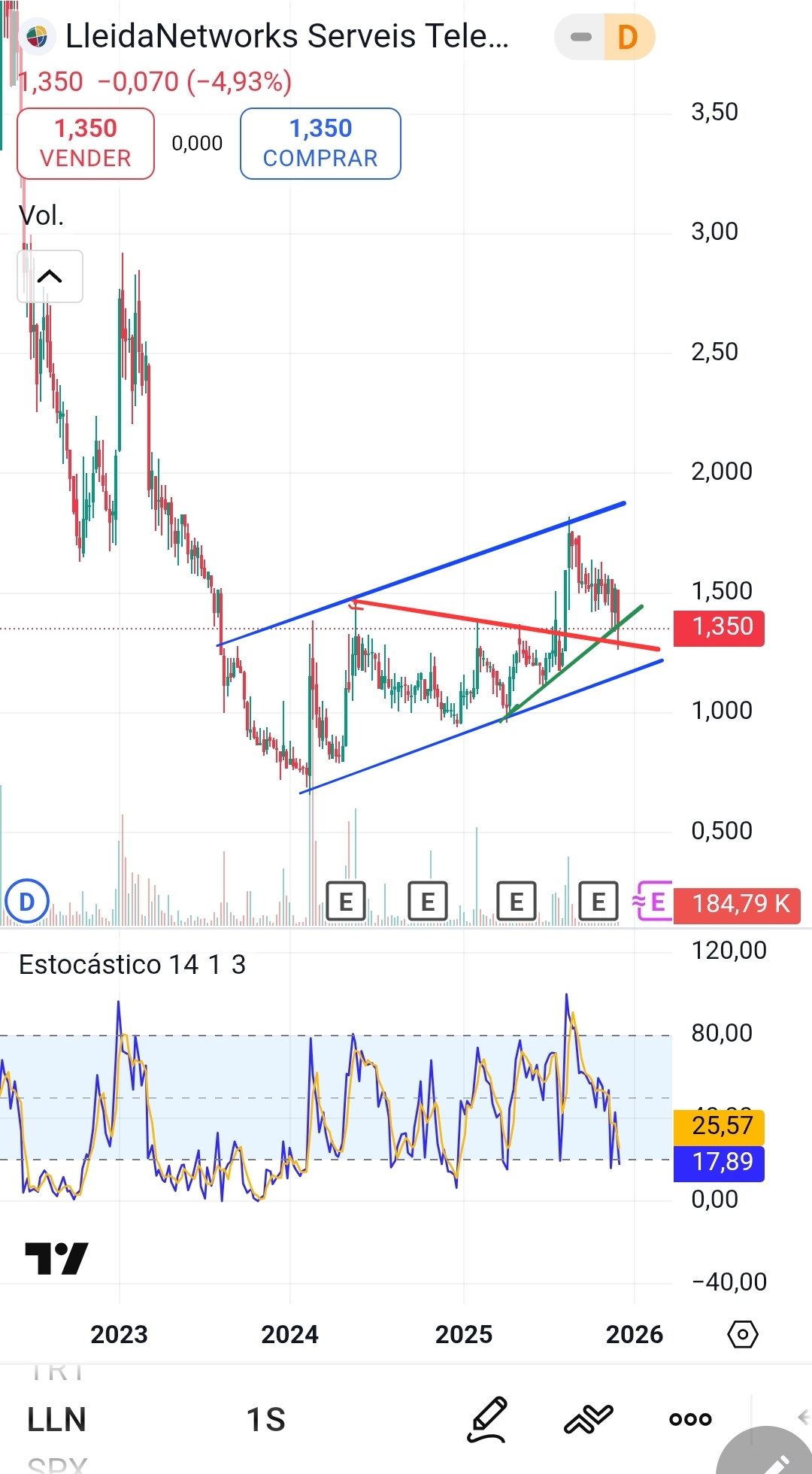Open the LleidaNetworks Serveis symbol title
812x1474 pixels.
coord(286,36)
